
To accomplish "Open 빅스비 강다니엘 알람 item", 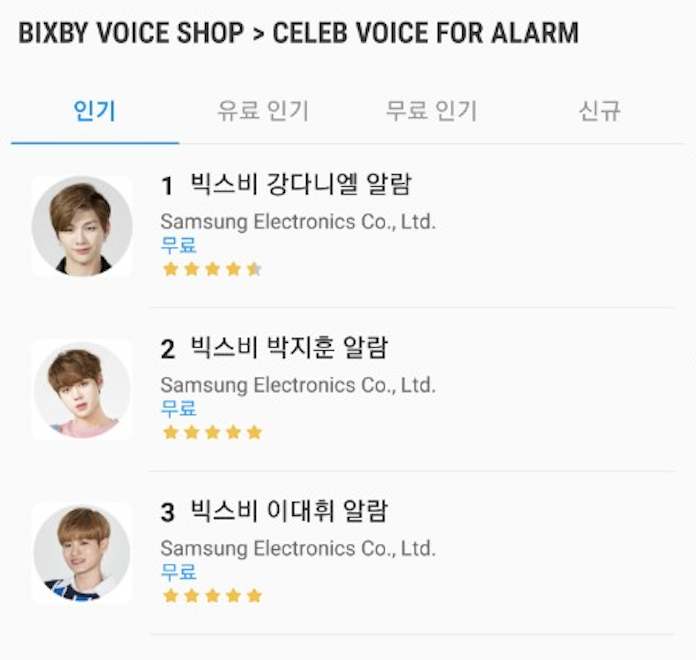I will 300,186.
